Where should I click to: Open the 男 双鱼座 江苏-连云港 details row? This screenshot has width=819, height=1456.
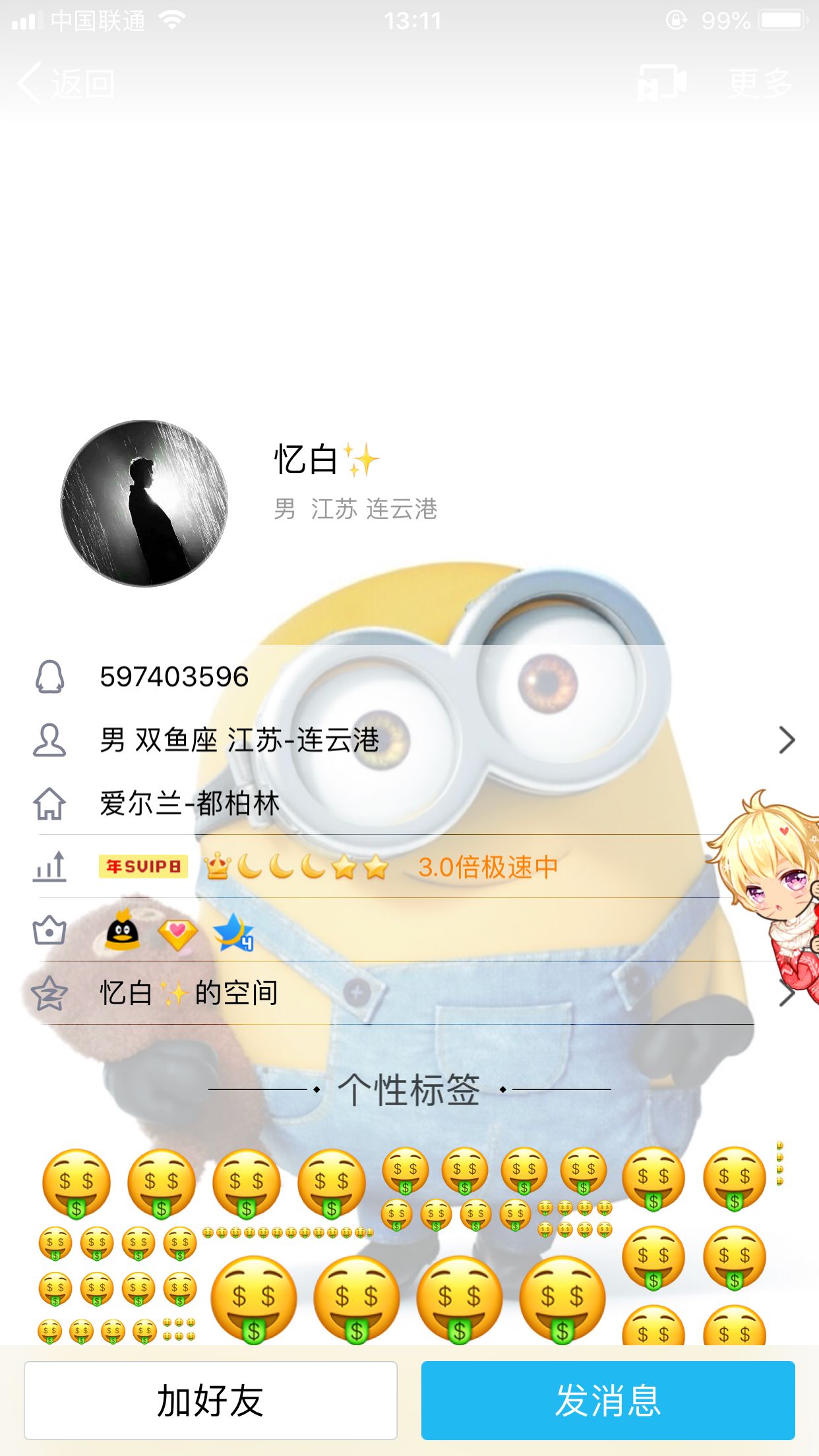(409, 740)
